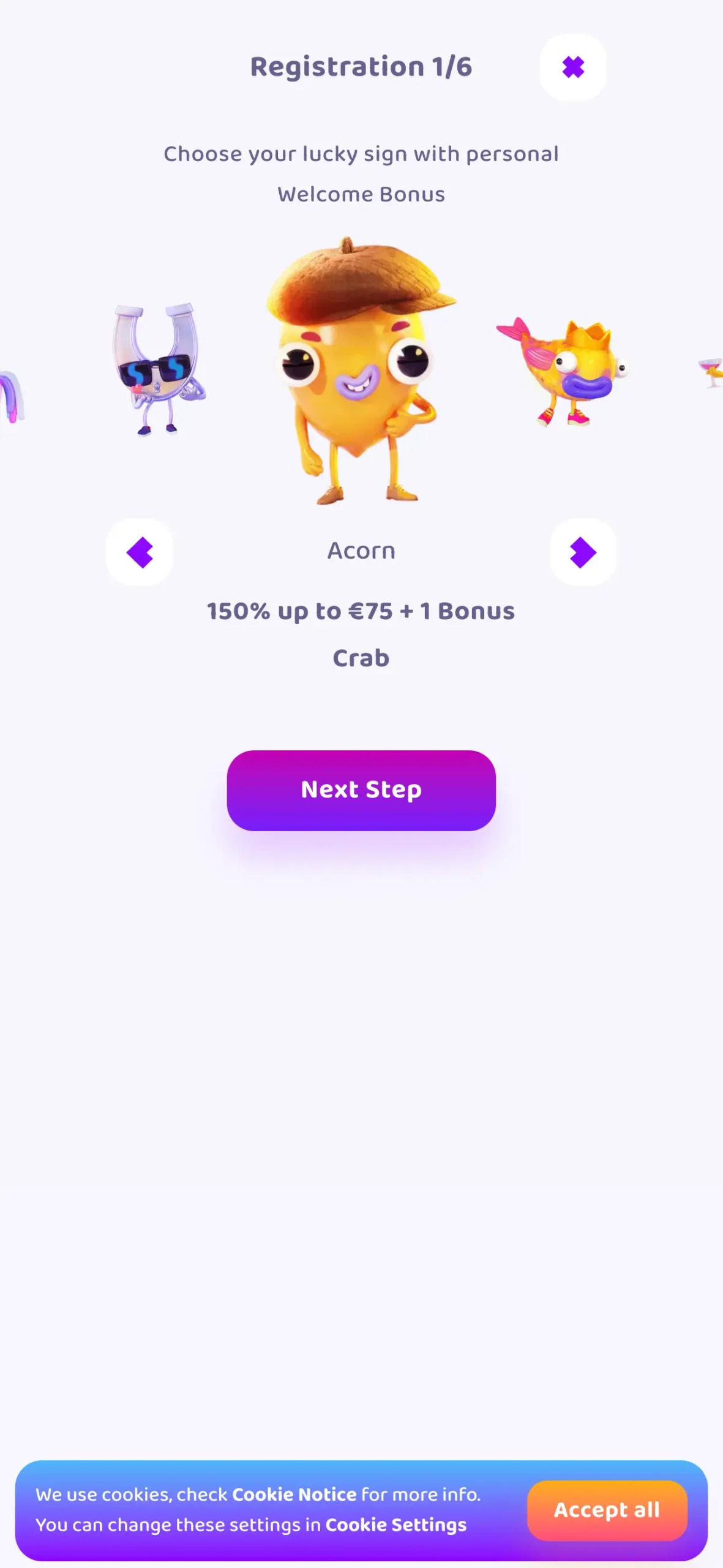The image size is (723, 1568).
Task: Go to the previous lucky sign
Action: pyautogui.click(x=140, y=552)
